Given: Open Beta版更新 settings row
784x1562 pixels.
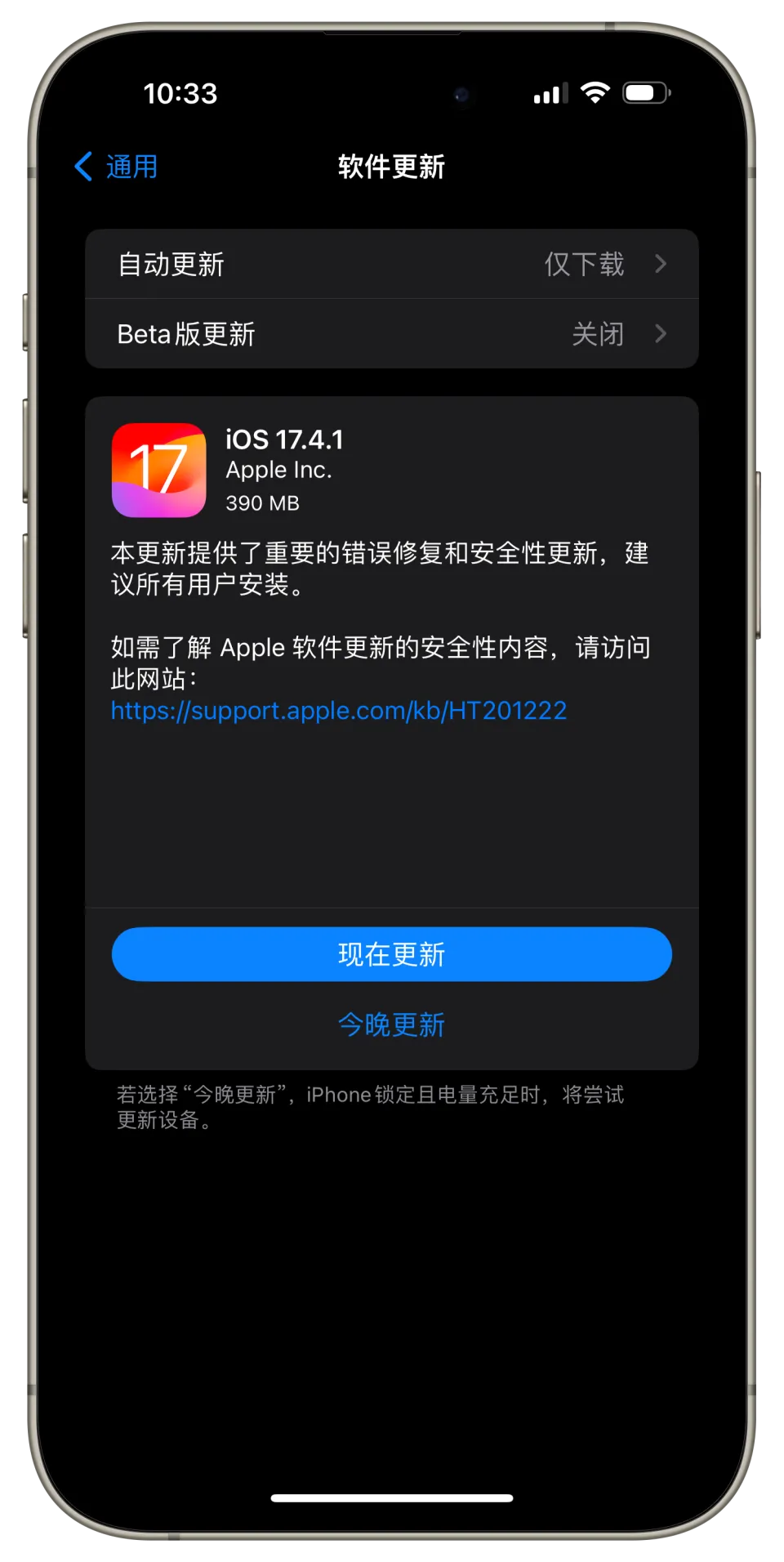Looking at the screenshot, I should (392, 333).
